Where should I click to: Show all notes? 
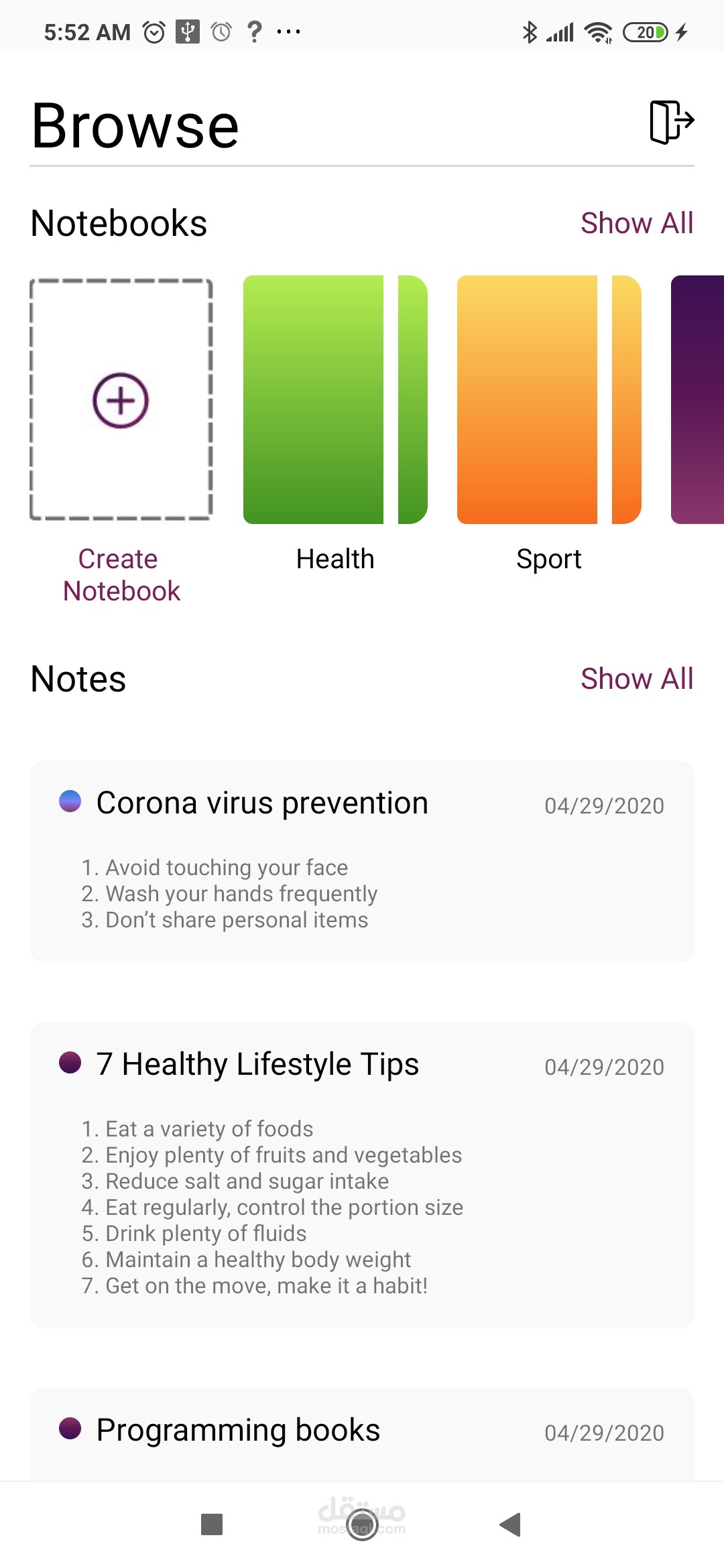point(636,679)
